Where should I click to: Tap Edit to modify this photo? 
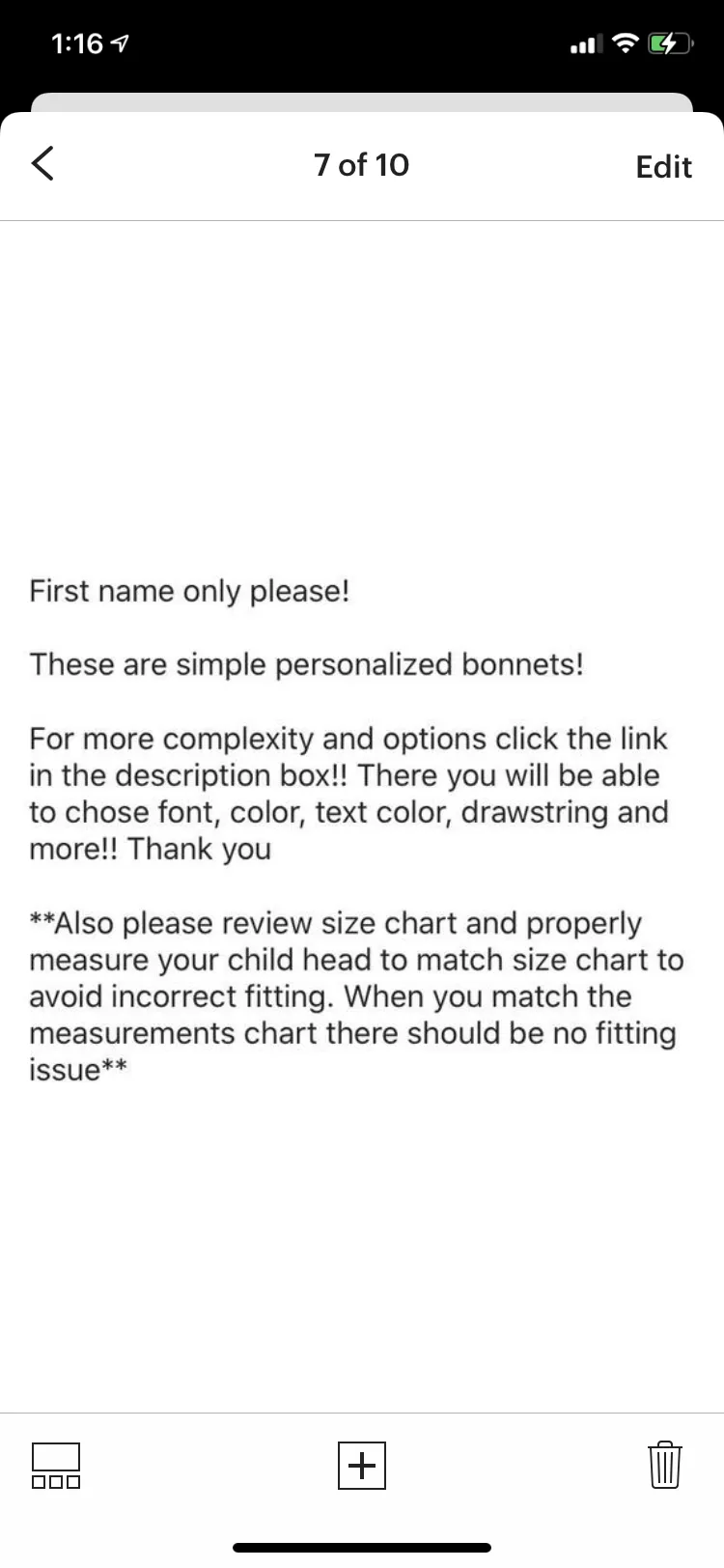[663, 167]
